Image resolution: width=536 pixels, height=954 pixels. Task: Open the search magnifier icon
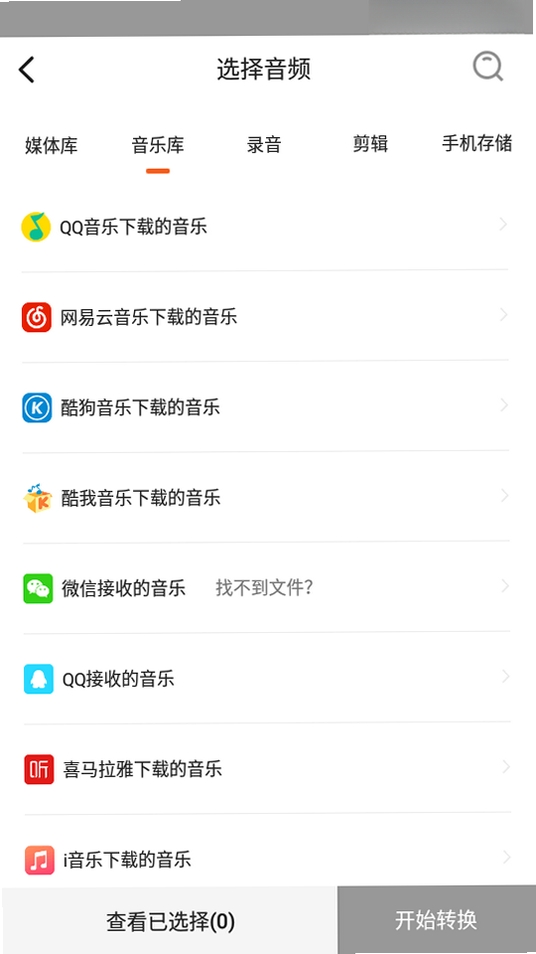[488, 66]
